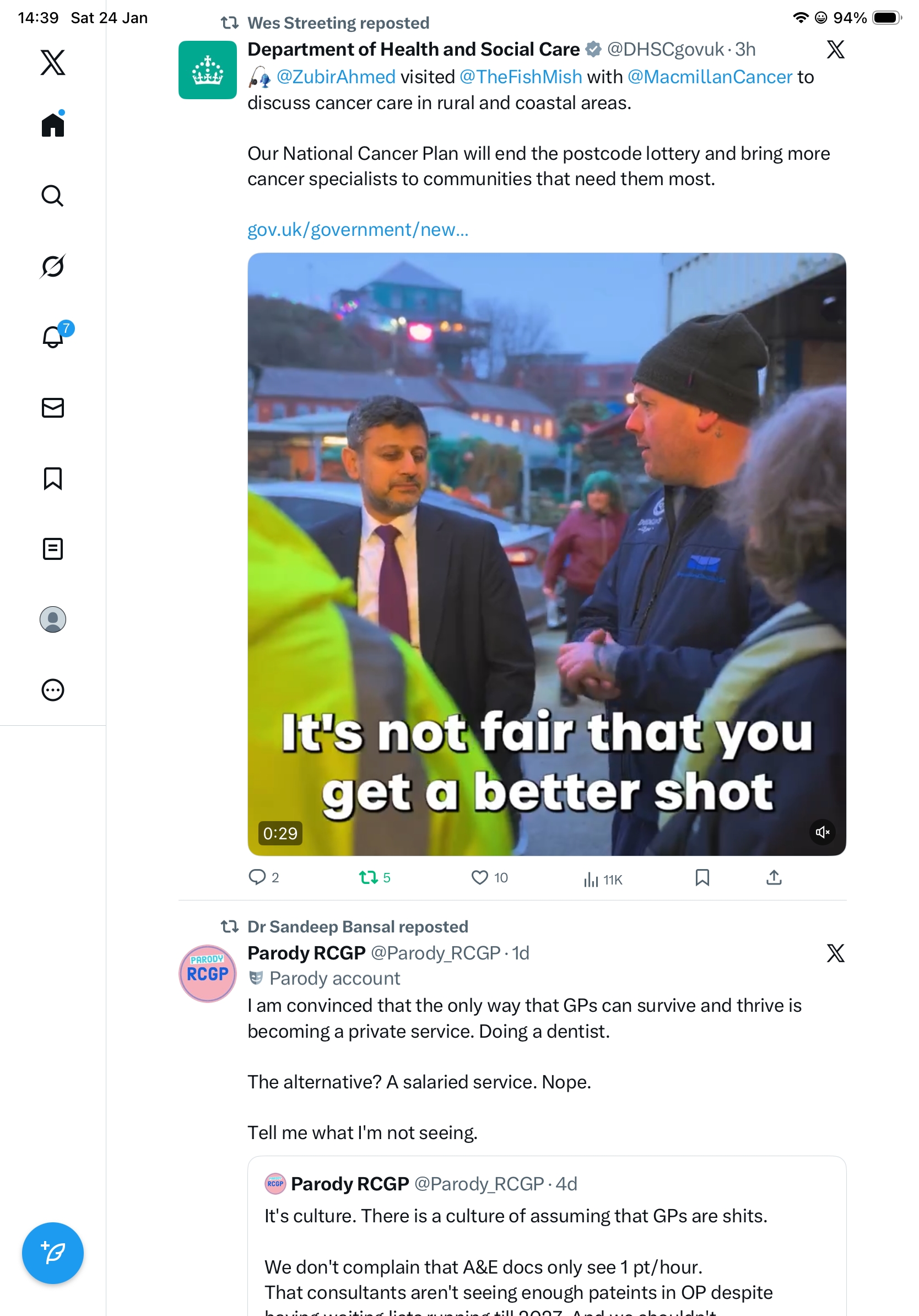The image size is (919, 1316).
Task: Undo repost on the DHSC post
Action: [369, 877]
